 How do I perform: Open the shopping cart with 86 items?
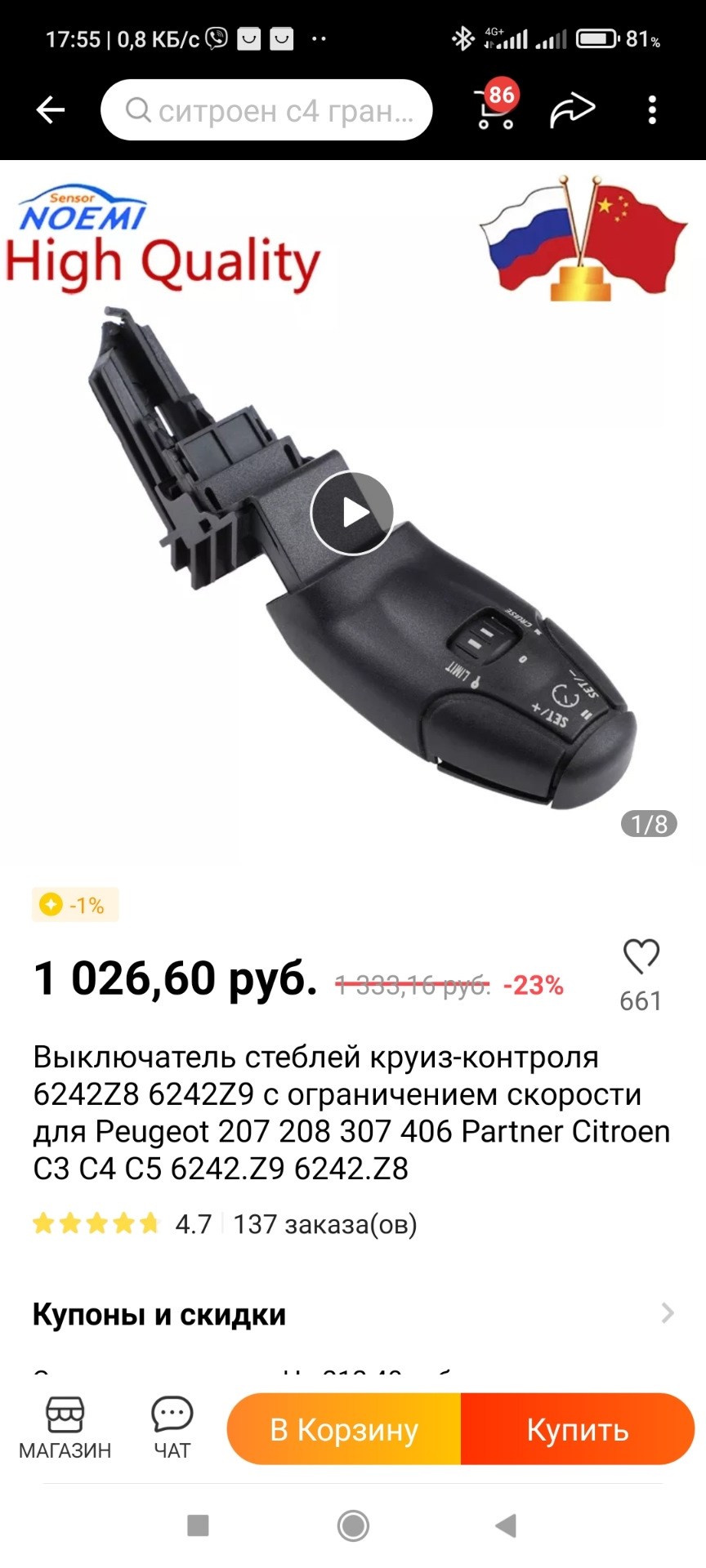coord(495,110)
